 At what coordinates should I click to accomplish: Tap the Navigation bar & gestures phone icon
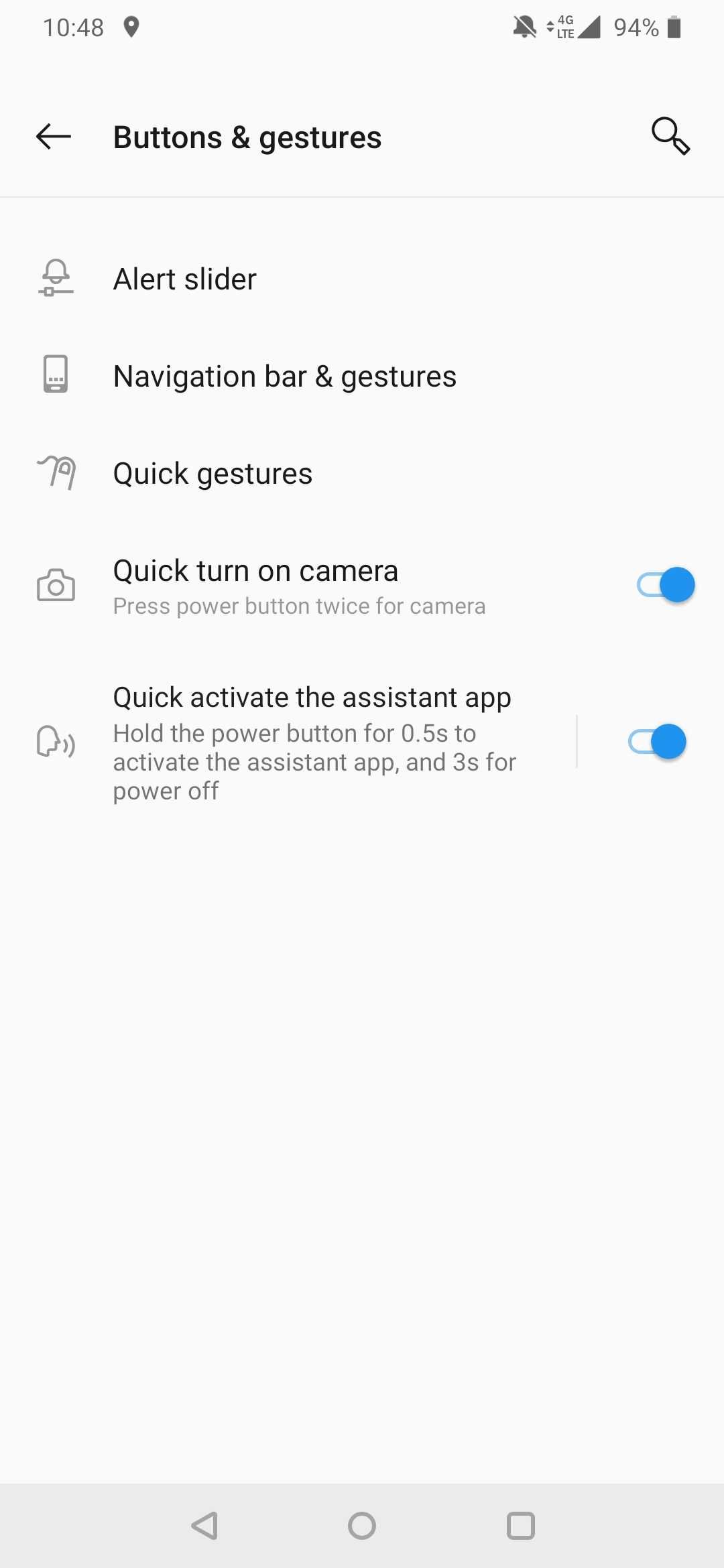click(56, 375)
